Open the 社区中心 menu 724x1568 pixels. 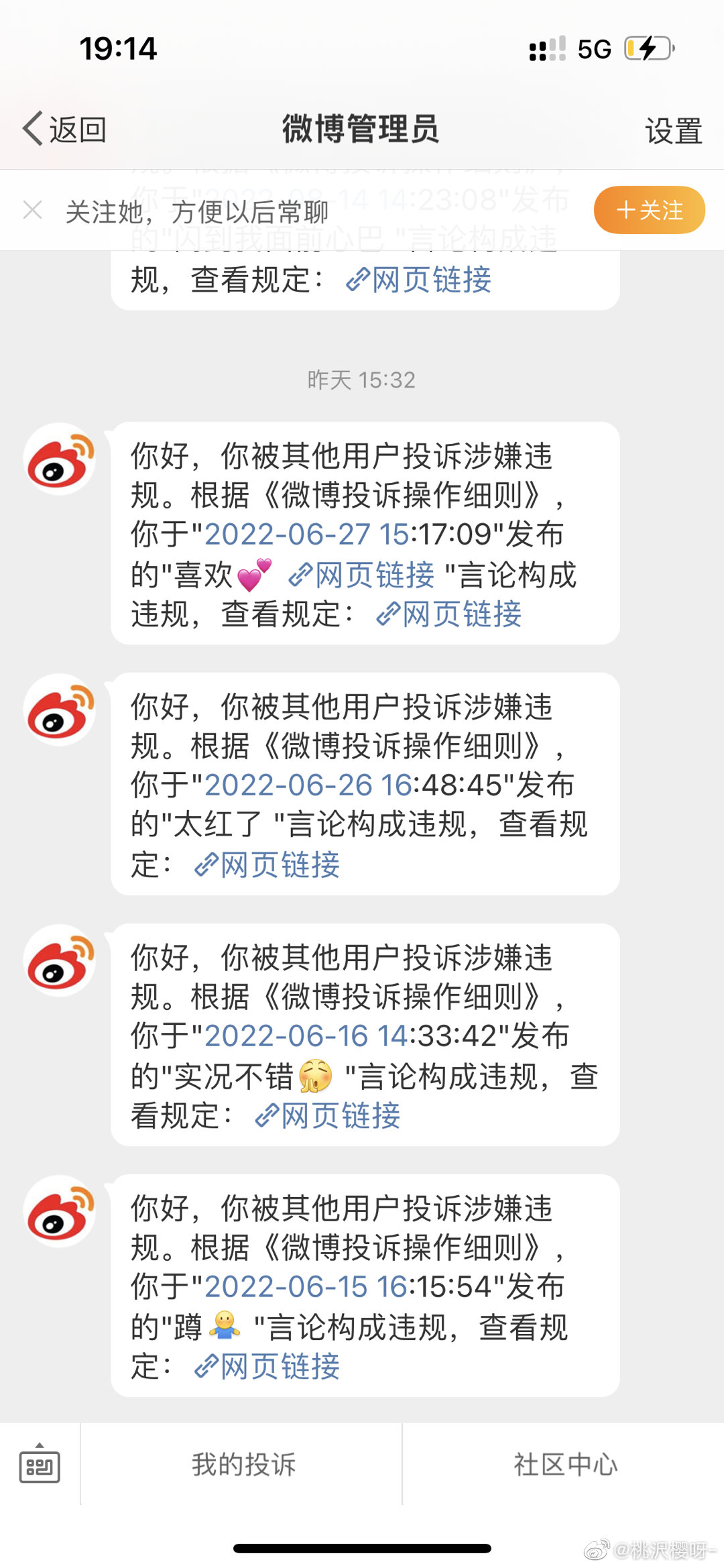[564, 1465]
